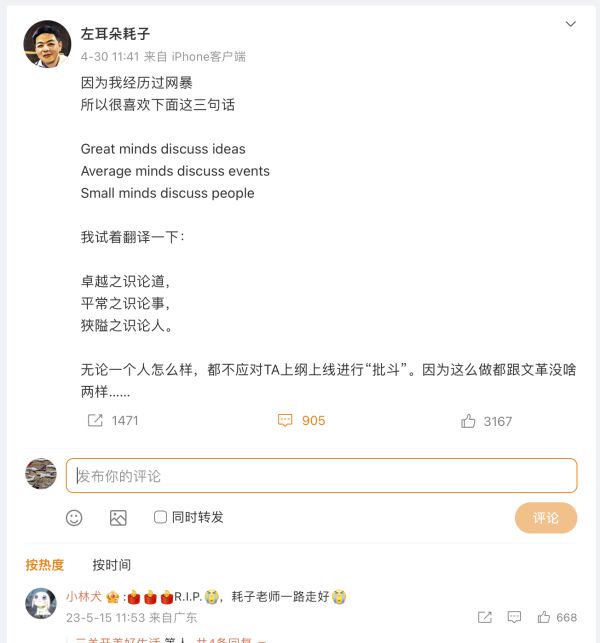Check the 同时转发 checkbox
This screenshot has width=600, height=643.
pyautogui.click(x=160, y=517)
